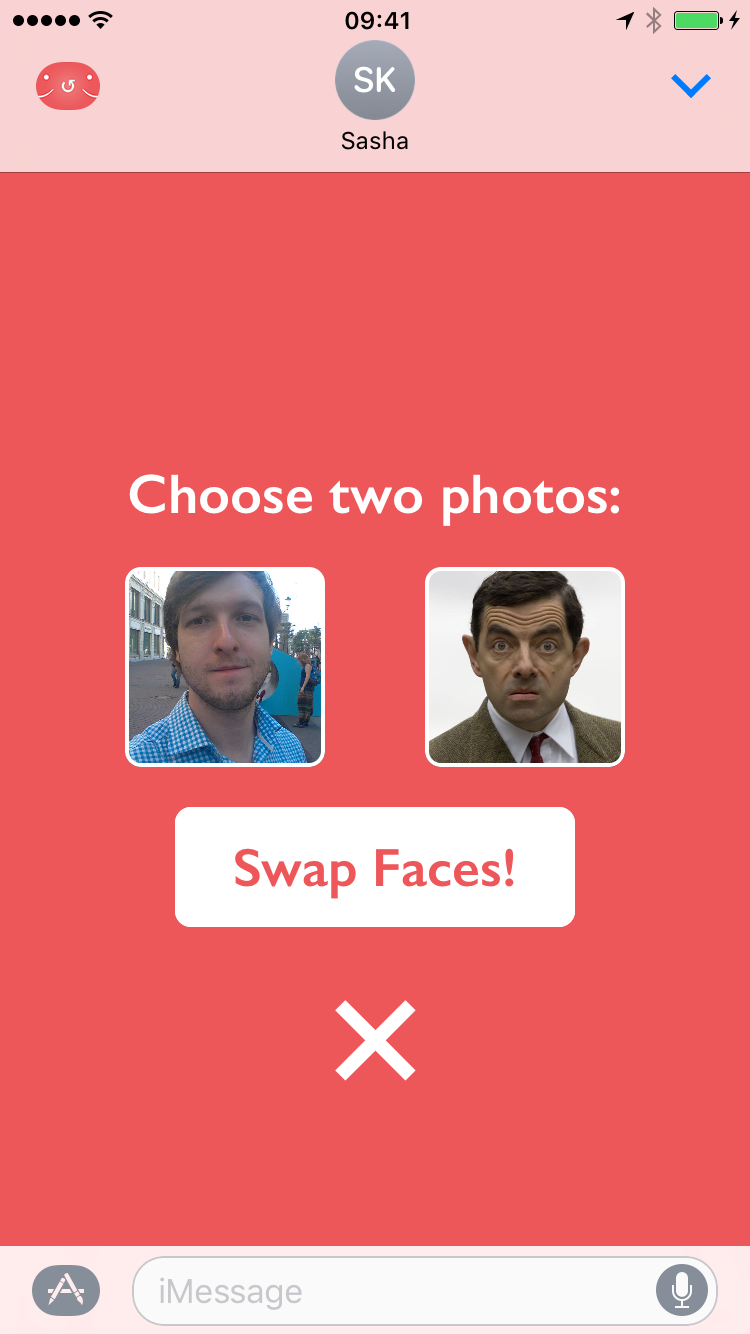750x1334 pixels.
Task: Dismiss the swap screen via the white X
Action: pos(375,1038)
